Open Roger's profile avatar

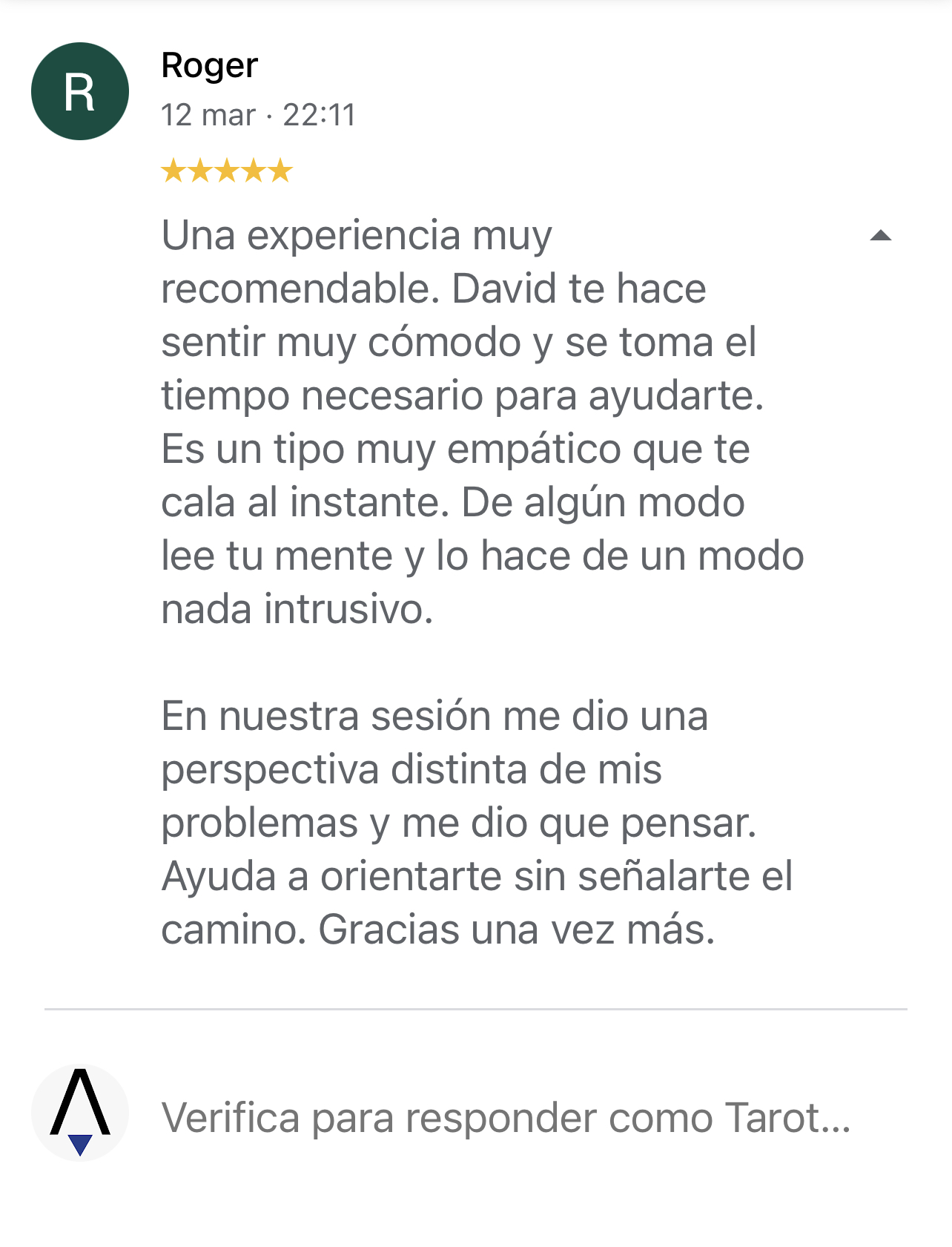tap(80, 91)
